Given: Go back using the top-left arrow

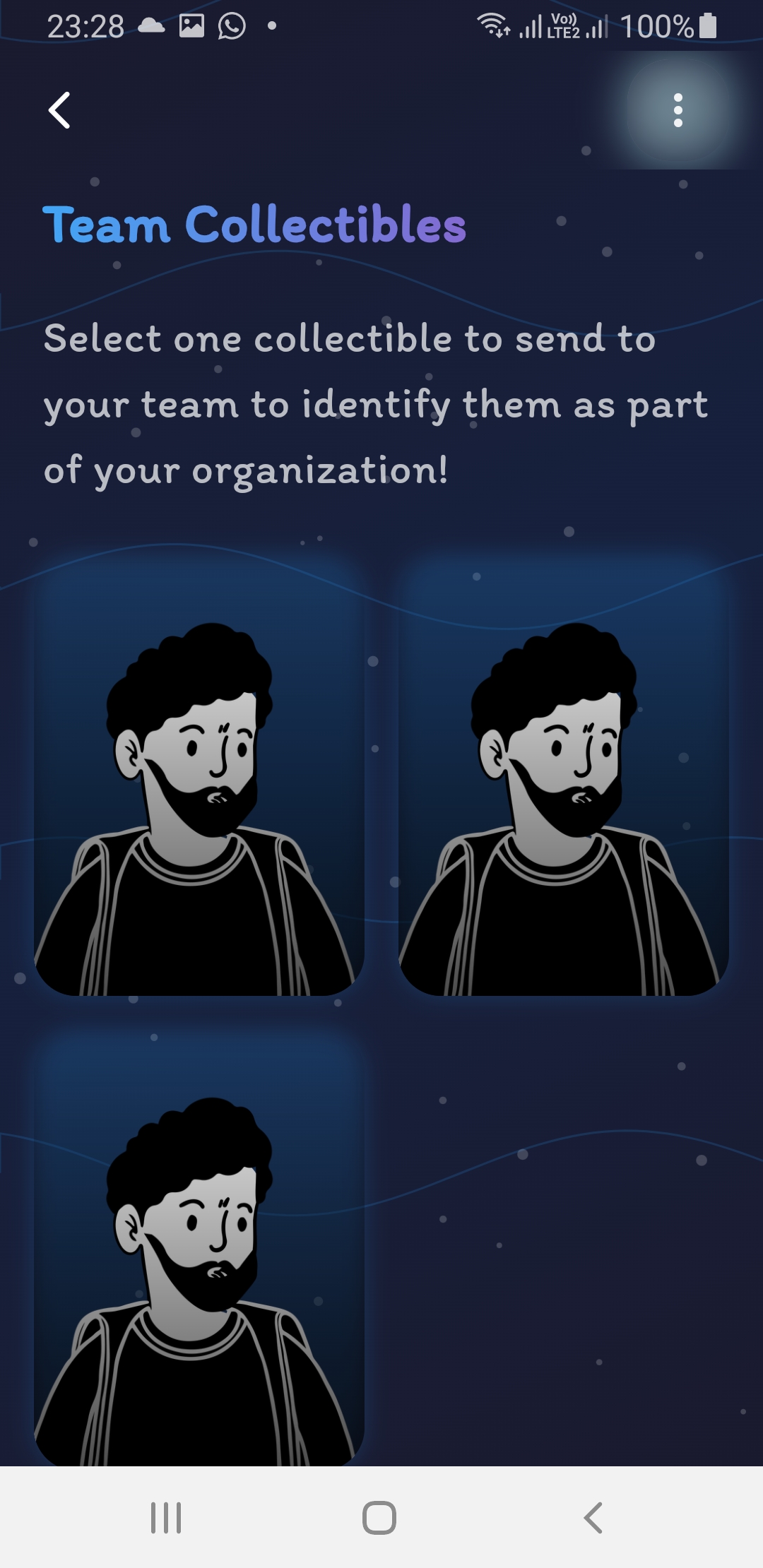Looking at the screenshot, I should [59, 110].
